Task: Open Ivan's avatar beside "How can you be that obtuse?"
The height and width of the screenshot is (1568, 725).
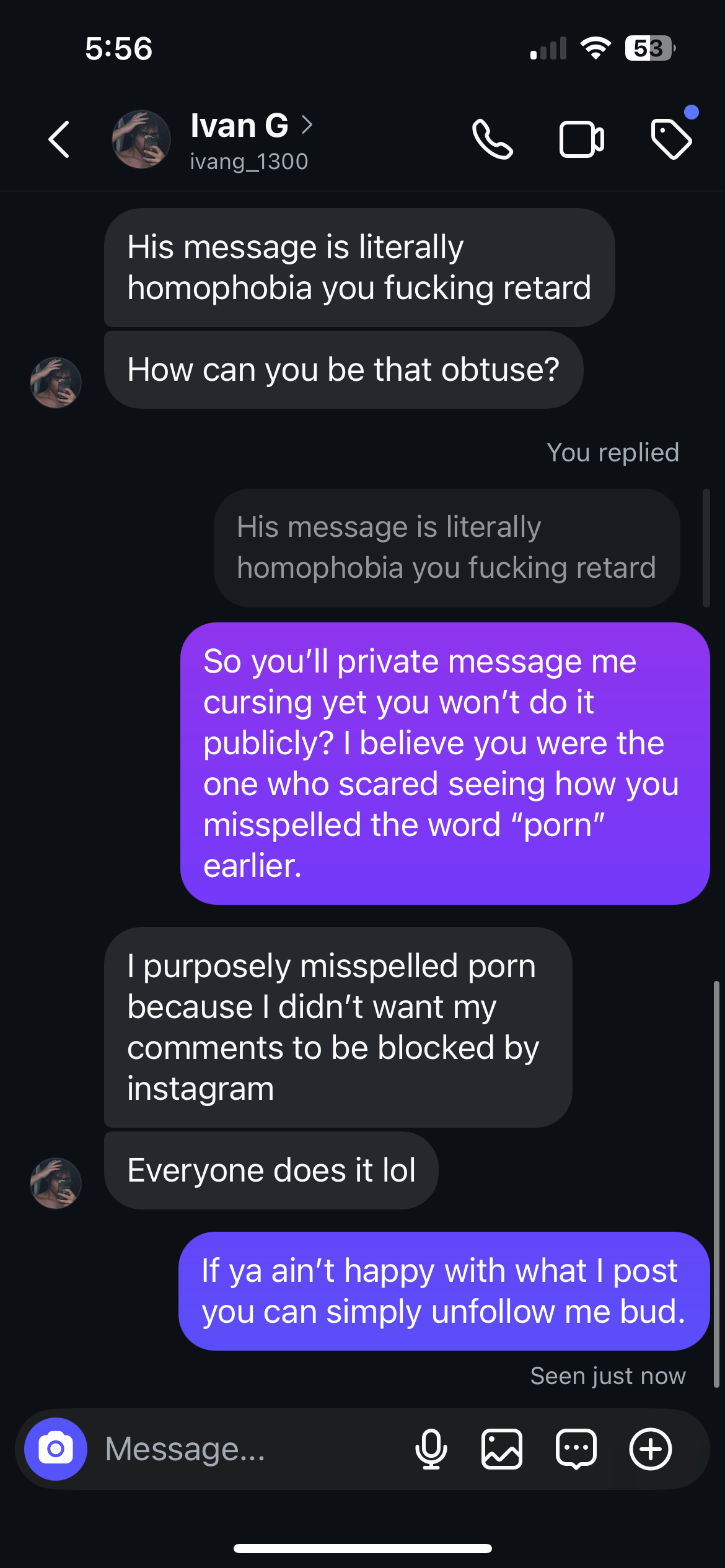Action: point(56,382)
